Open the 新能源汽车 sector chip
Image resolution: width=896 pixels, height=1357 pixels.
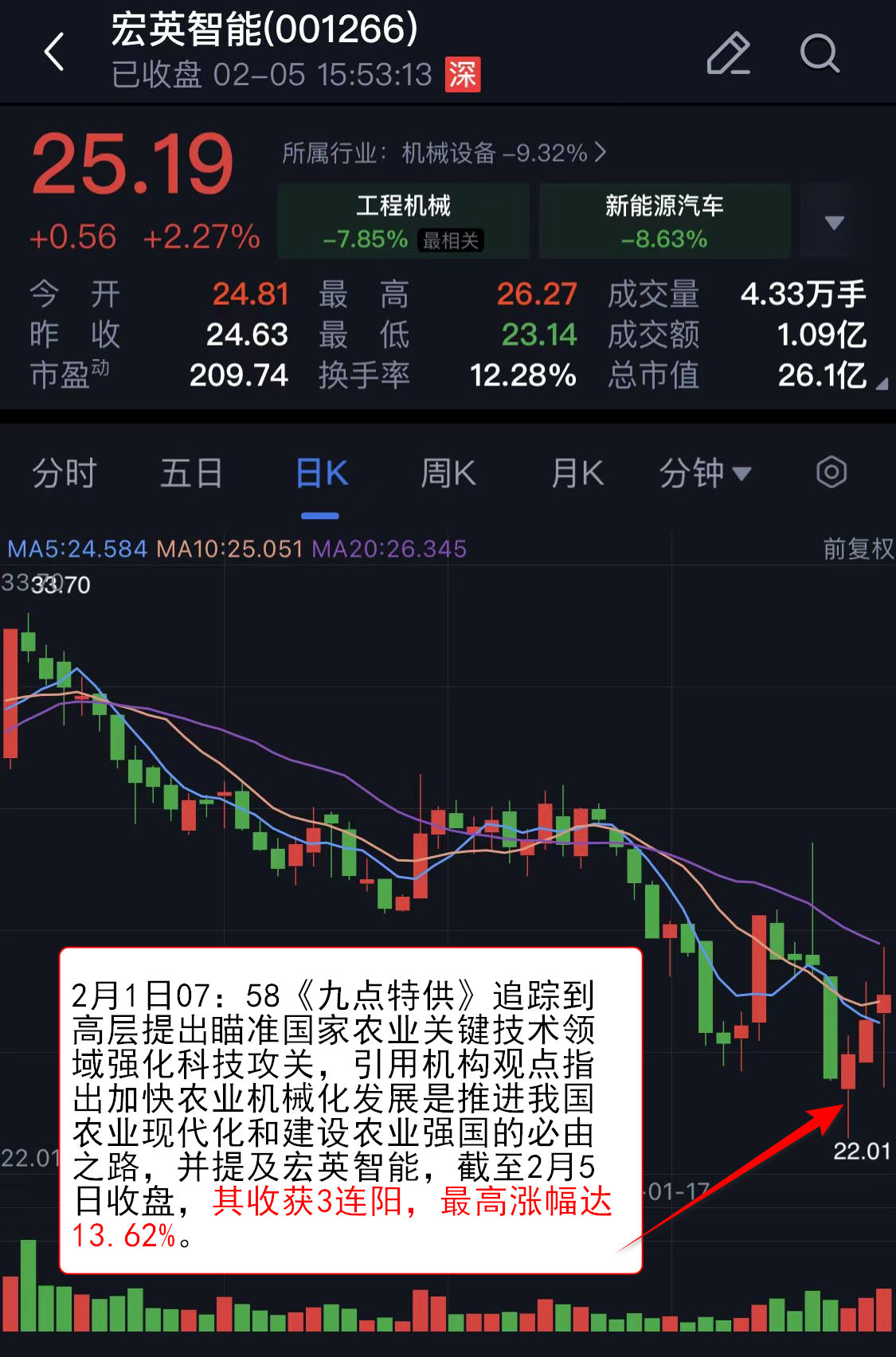click(x=664, y=221)
